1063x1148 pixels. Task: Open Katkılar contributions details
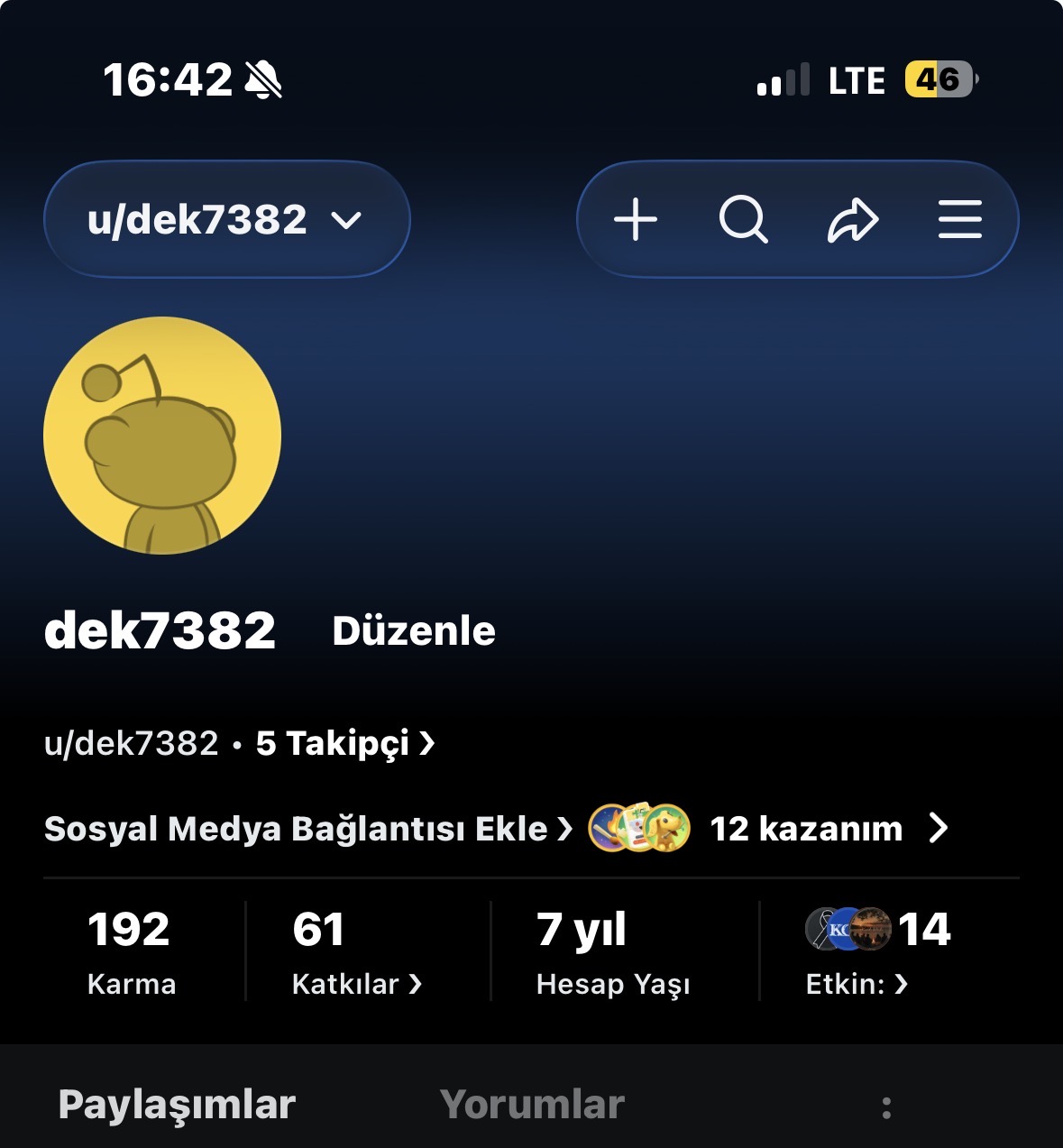(357, 954)
